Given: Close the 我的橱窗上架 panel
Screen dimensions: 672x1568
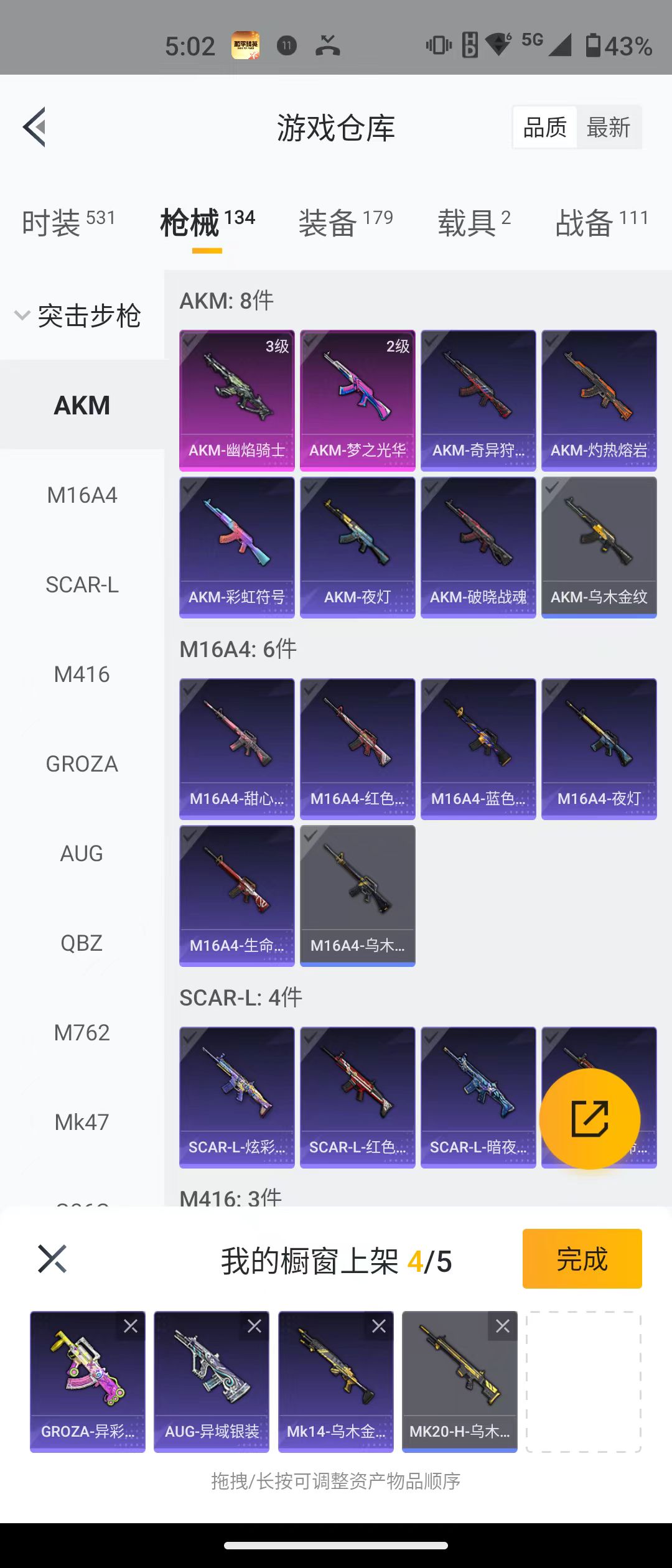Looking at the screenshot, I should [52, 1259].
